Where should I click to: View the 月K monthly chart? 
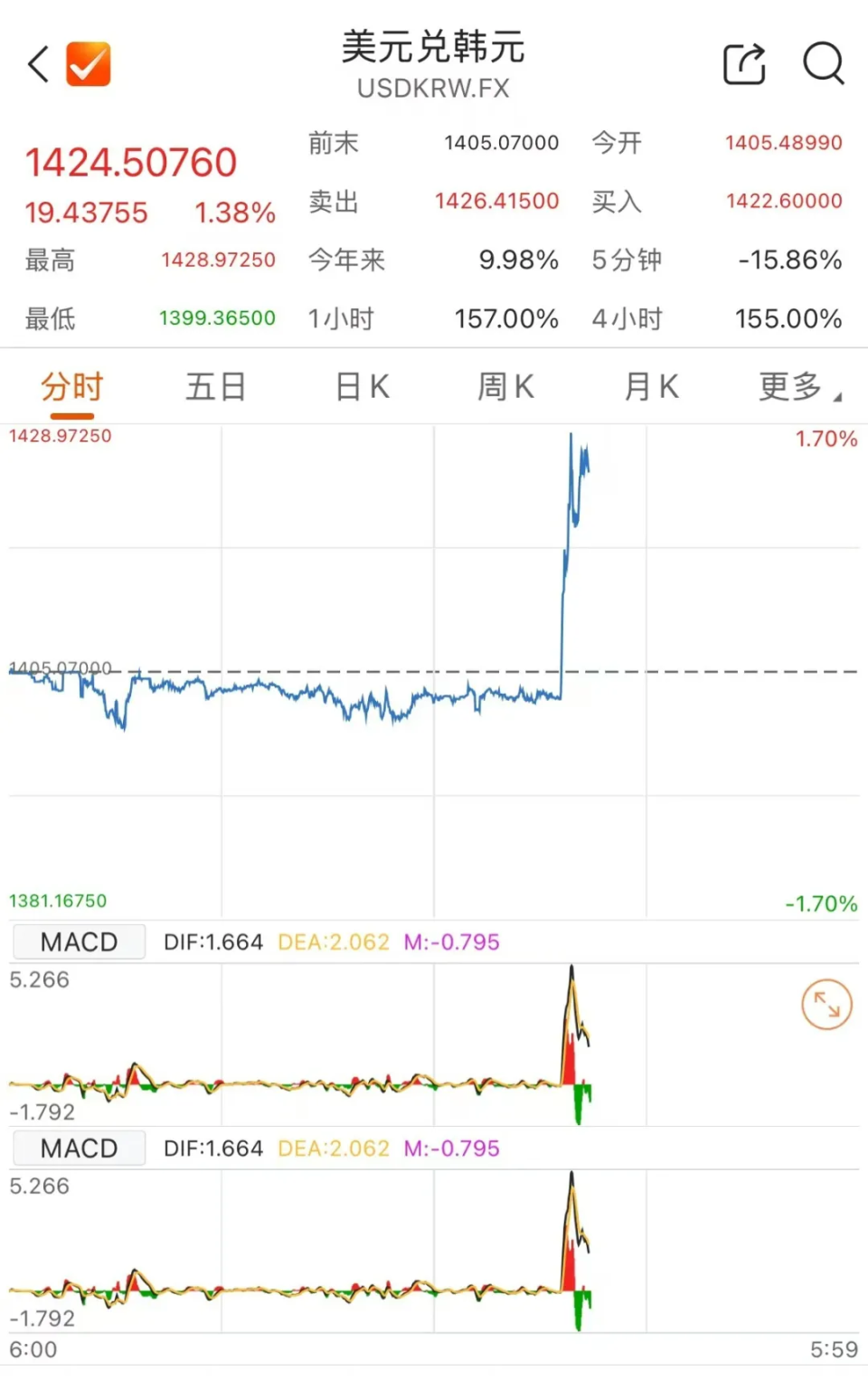pos(651,387)
